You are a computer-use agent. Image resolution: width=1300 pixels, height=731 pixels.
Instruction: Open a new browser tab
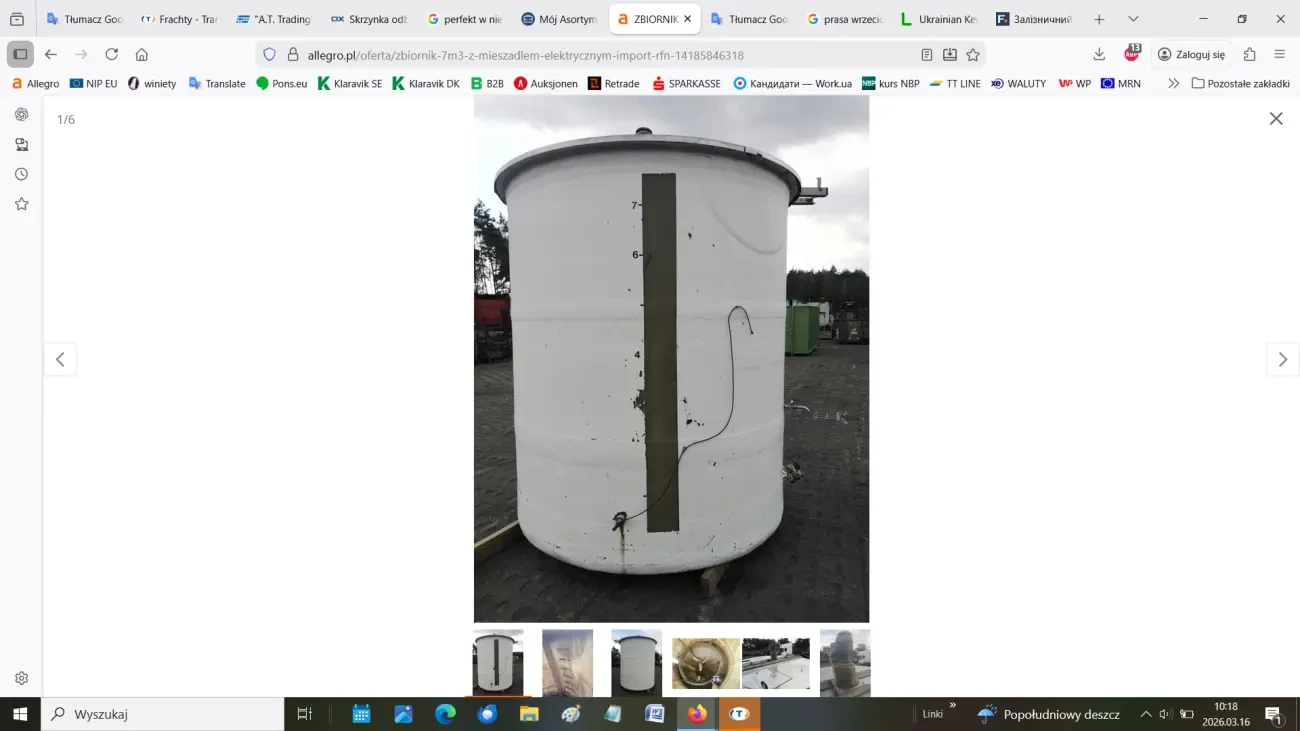click(1099, 19)
